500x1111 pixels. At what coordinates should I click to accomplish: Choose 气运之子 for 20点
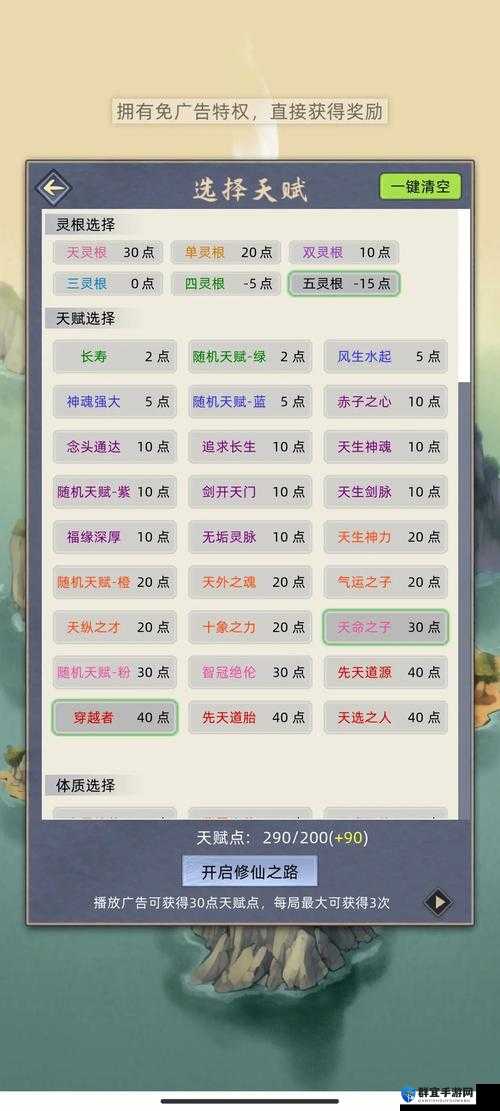pyautogui.click(x=386, y=582)
